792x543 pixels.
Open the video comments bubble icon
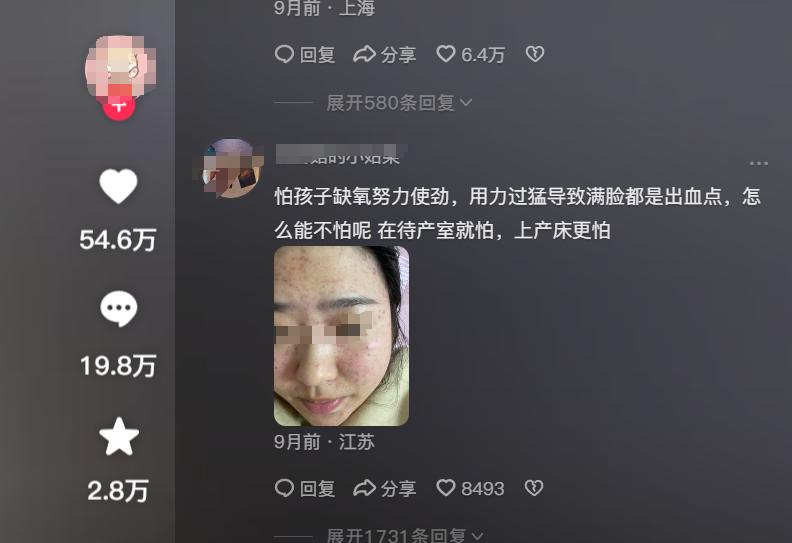[x=118, y=310]
